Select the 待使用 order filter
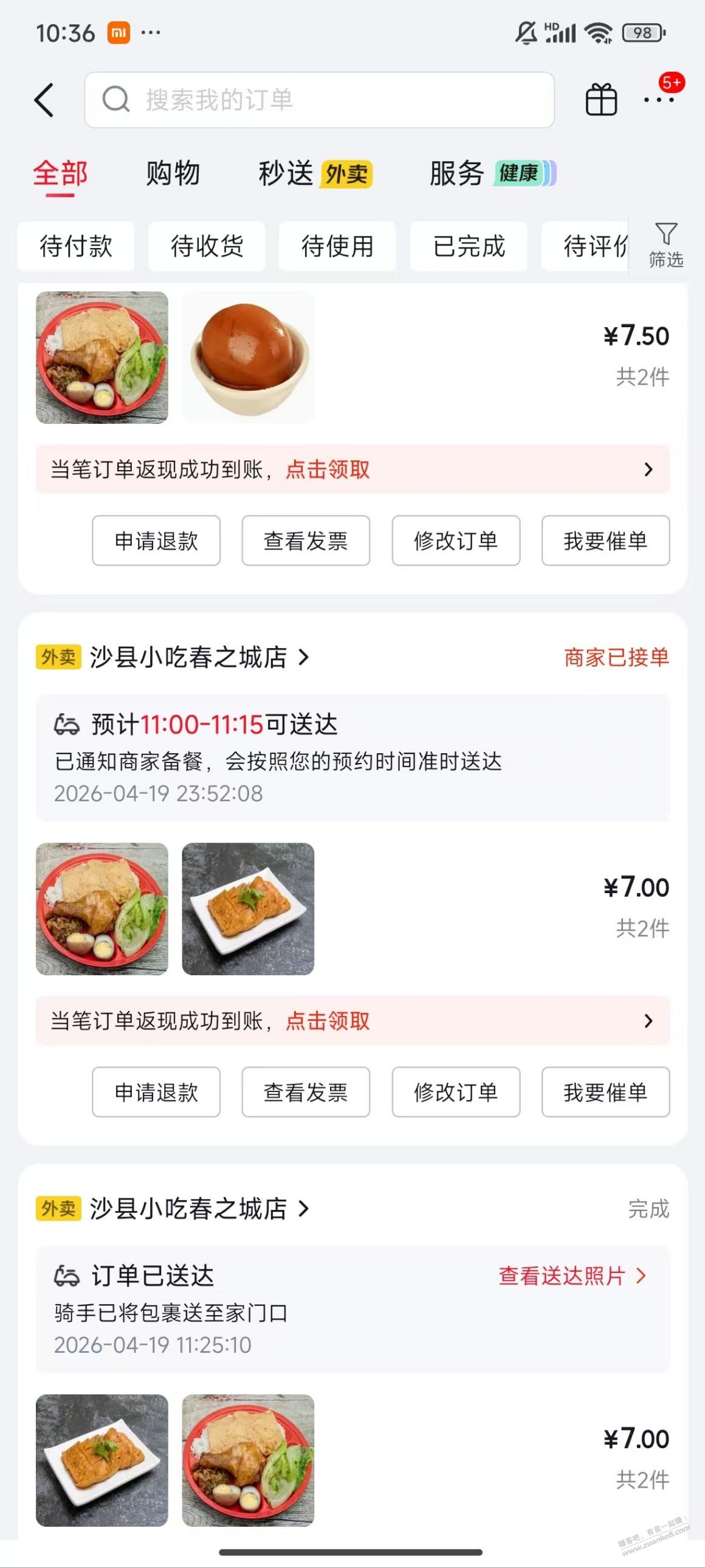The width and height of the screenshot is (705, 1568). [x=337, y=246]
